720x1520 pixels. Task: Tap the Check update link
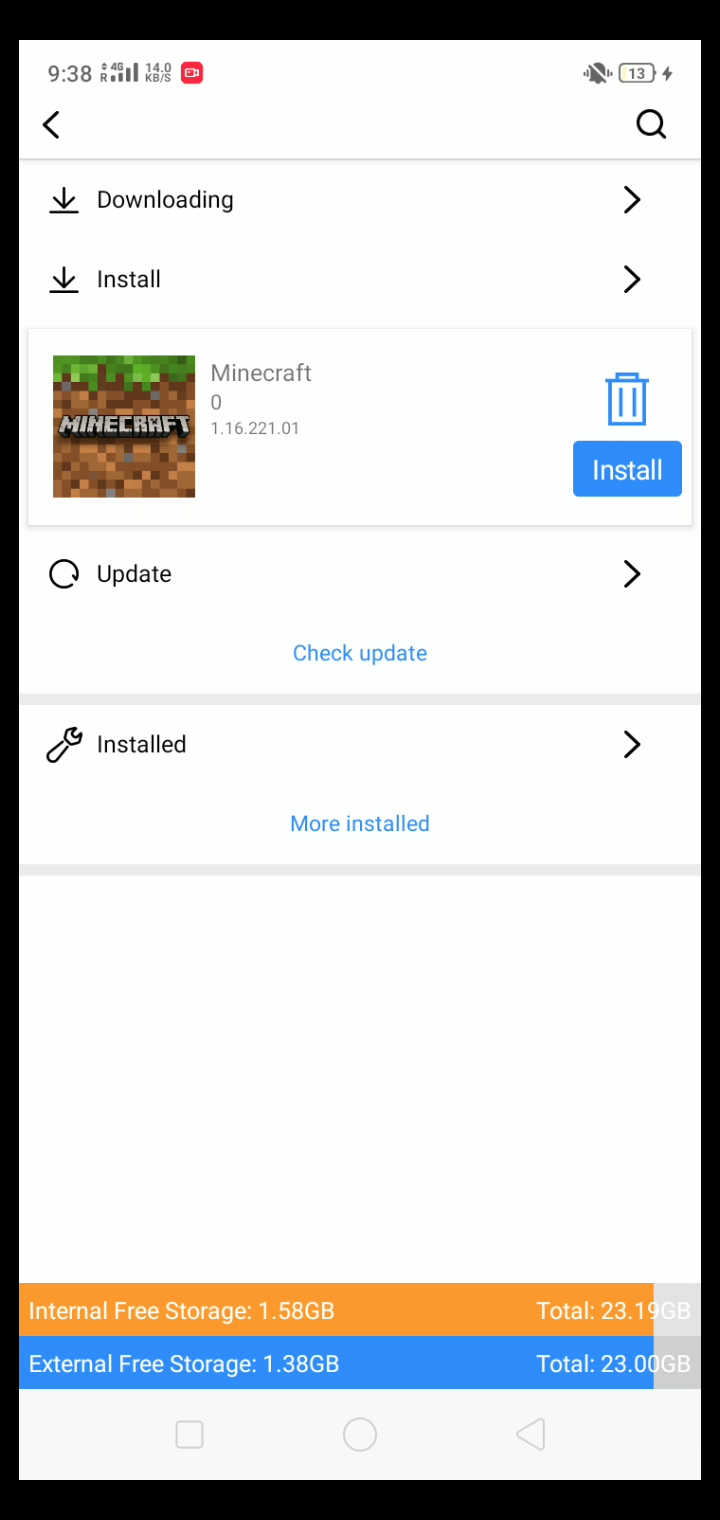pyautogui.click(x=360, y=653)
